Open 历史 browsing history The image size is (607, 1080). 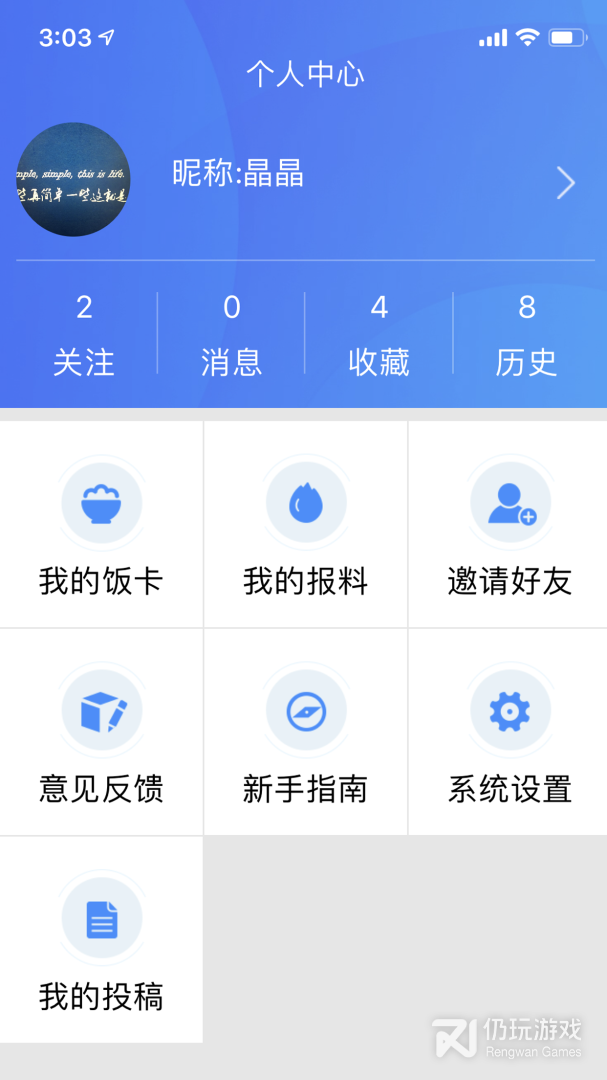click(x=526, y=335)
